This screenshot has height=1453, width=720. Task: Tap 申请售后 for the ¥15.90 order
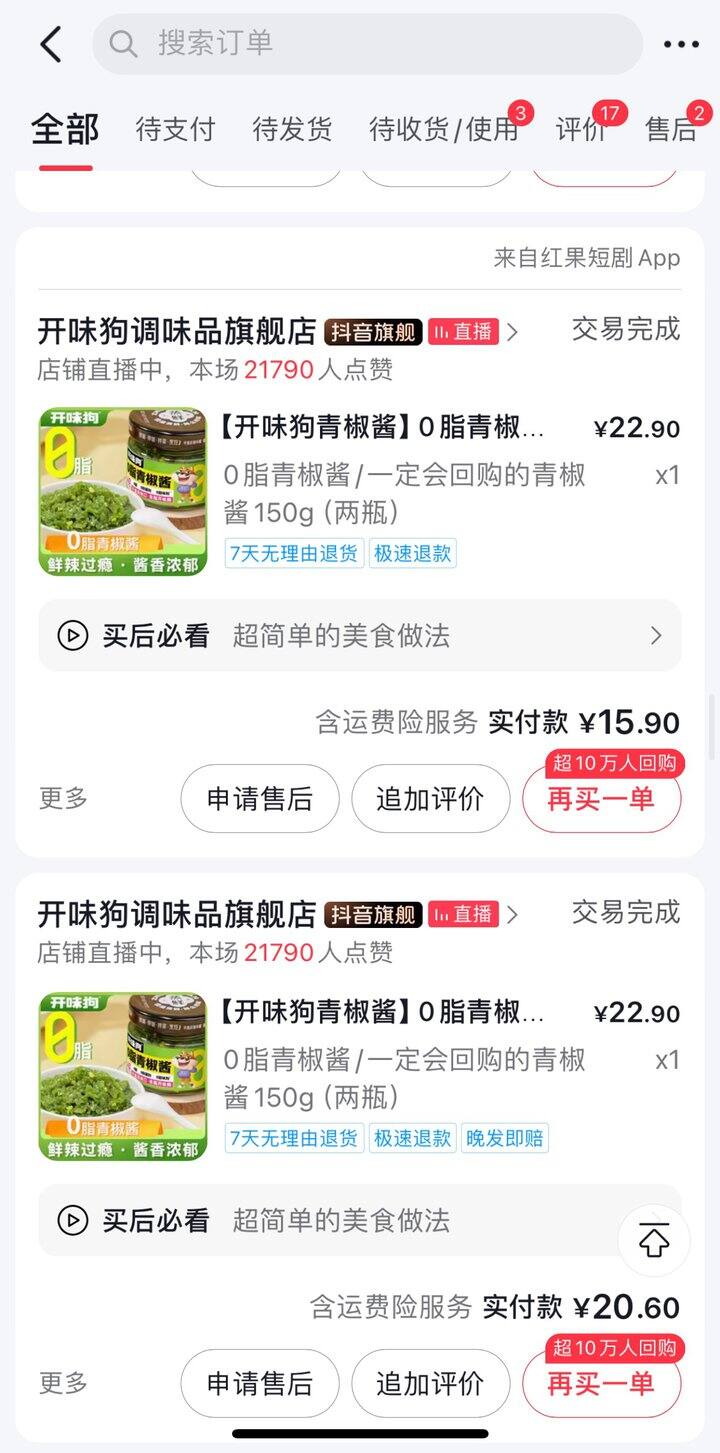coord(260,799)
